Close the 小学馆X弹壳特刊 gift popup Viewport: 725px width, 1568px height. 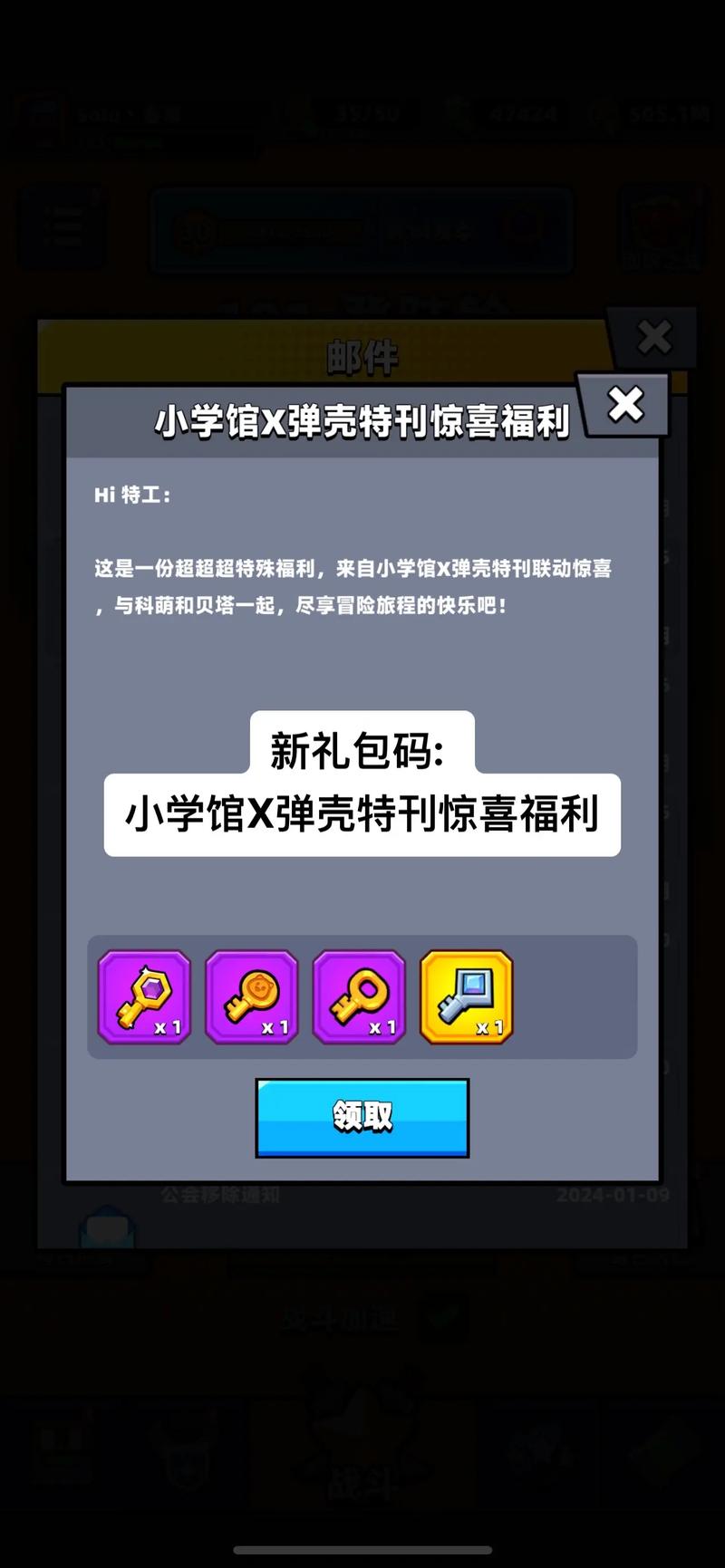pyautogui.click(x=624, y=405)
